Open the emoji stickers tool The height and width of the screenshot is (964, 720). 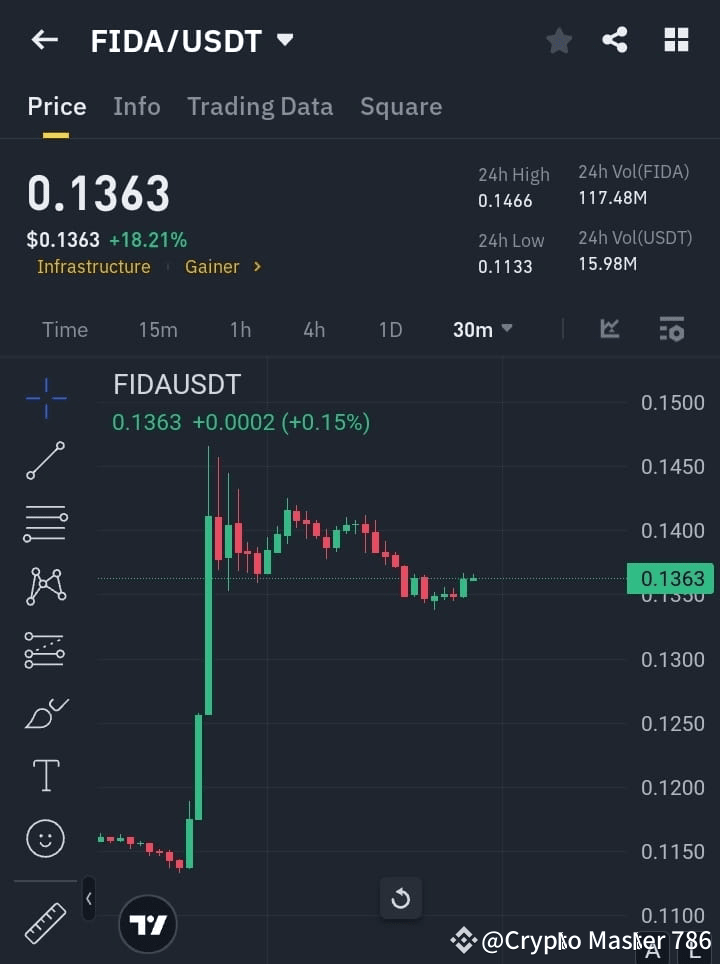45,838
